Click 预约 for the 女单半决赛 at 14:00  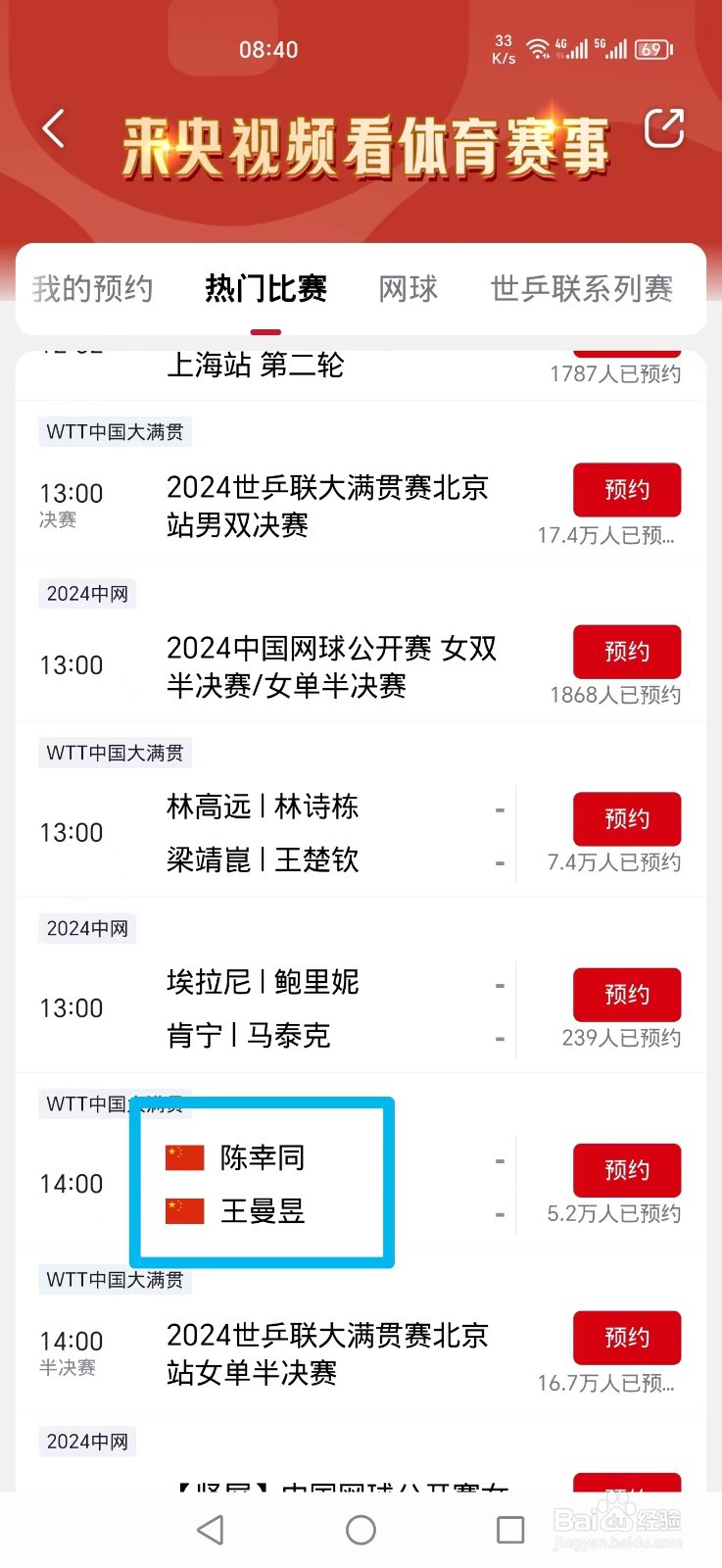627,1337
